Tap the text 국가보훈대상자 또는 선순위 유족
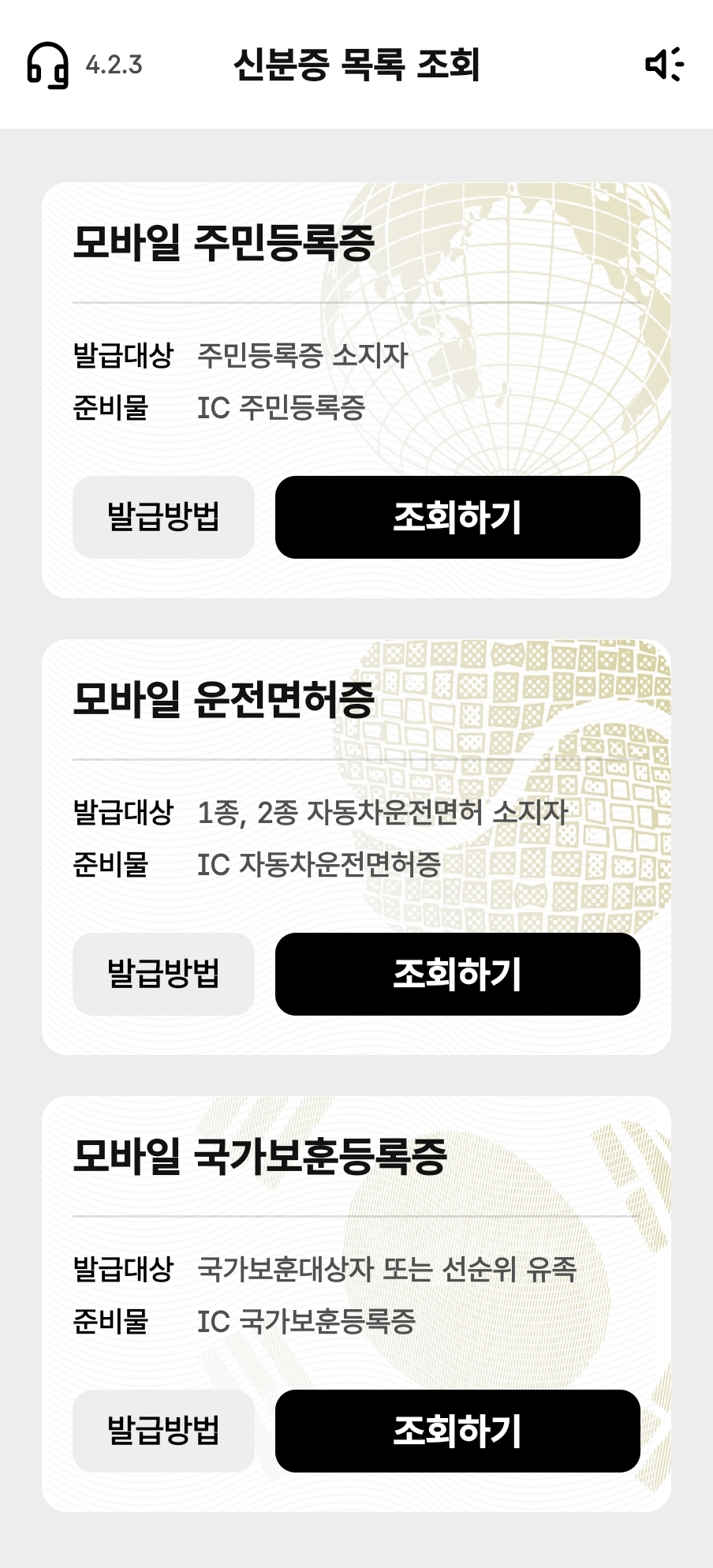This screenshot has width=713, height=1568. pyautogui.click(x=389, y=1271)
